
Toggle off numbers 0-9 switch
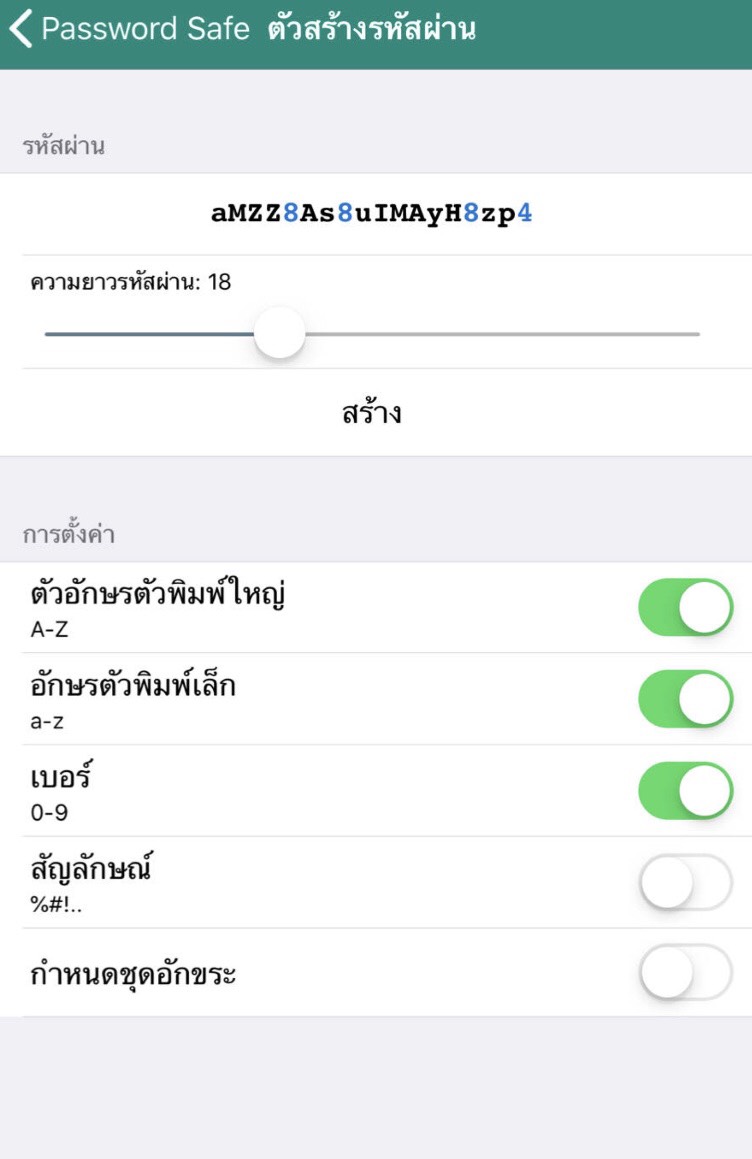685,791
